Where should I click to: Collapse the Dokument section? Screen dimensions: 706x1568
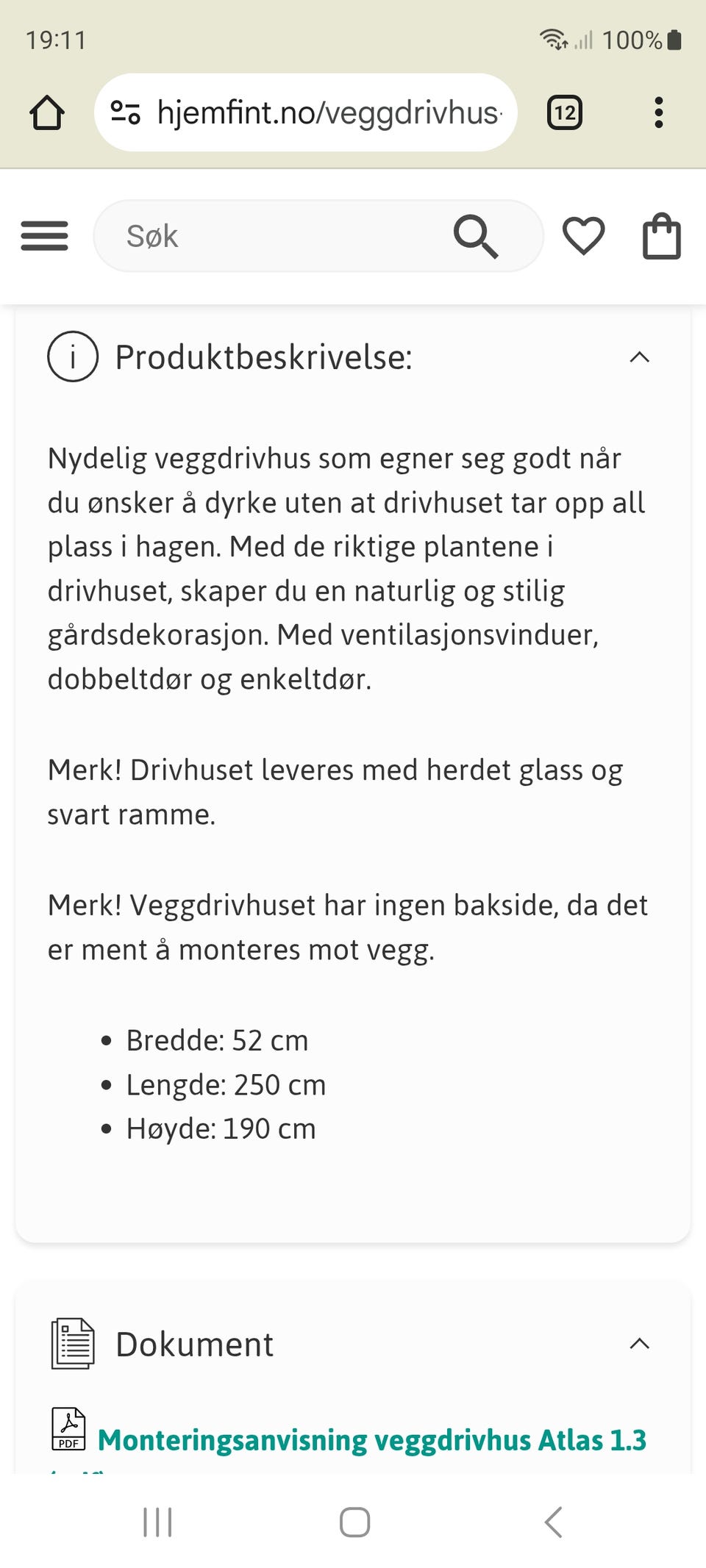pyautogui.click(x=640, y=1342)
